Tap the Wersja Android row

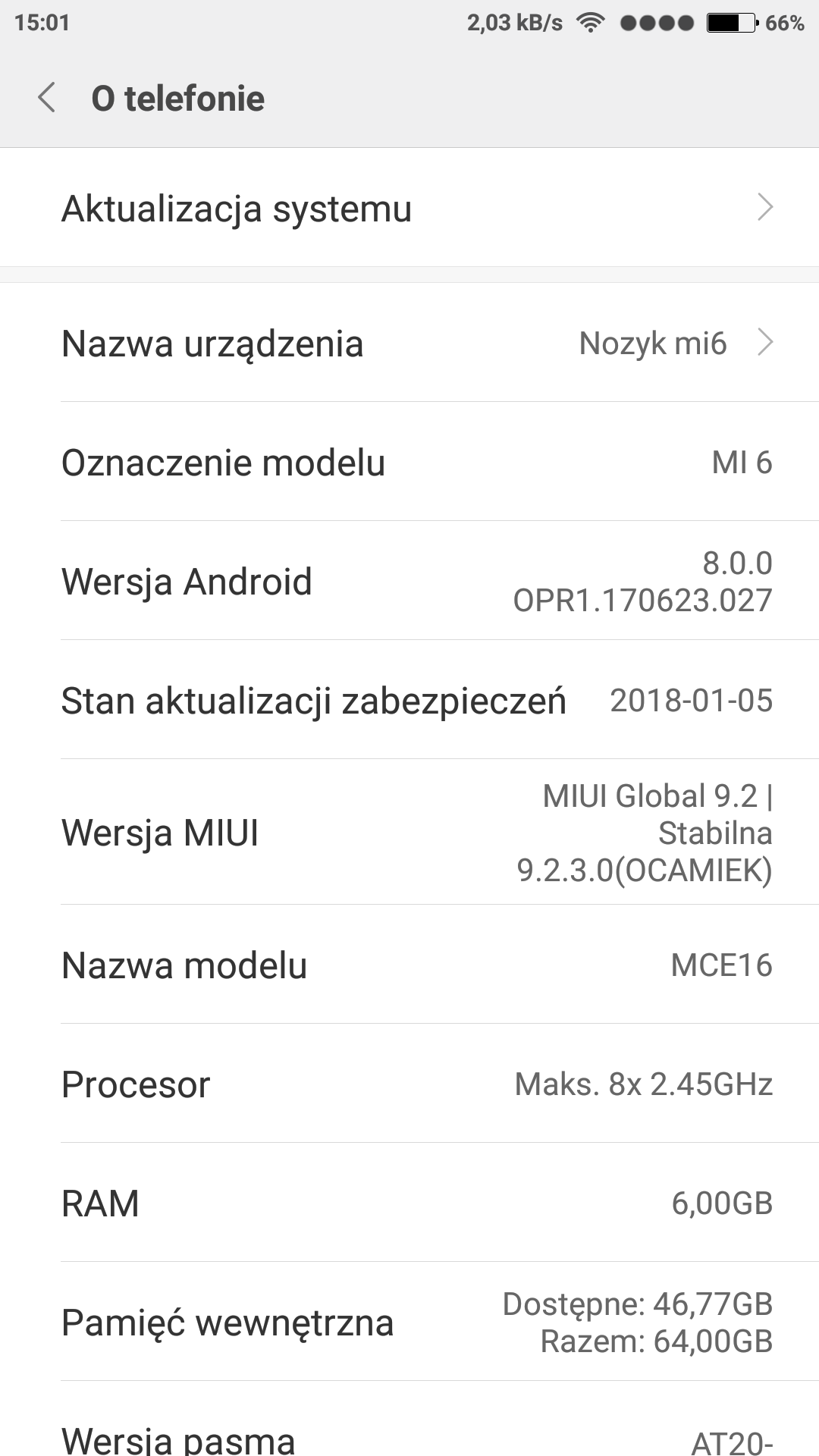409,581
